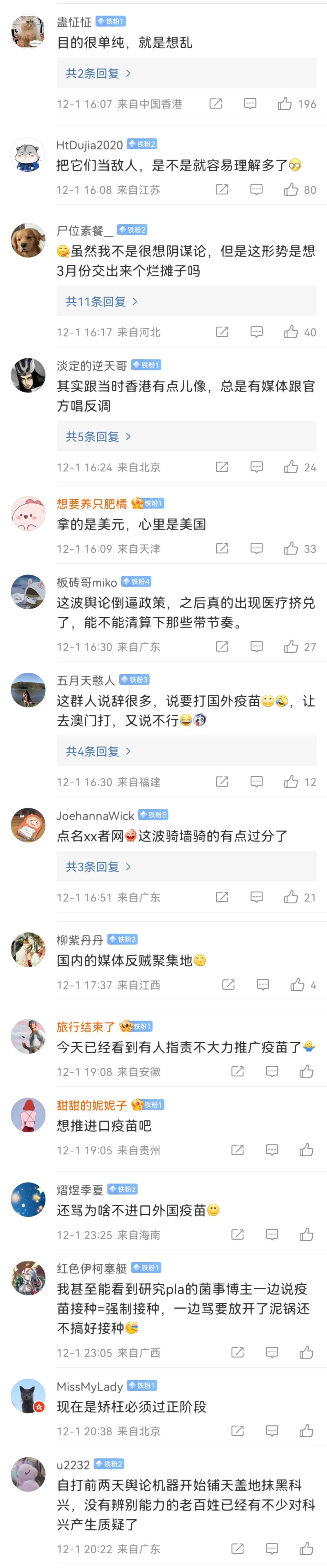Expand 共5条回复 under 淡定的逆天哥's comment
The width and height of the screenshot is (327, 1568).
click(98, 437)
